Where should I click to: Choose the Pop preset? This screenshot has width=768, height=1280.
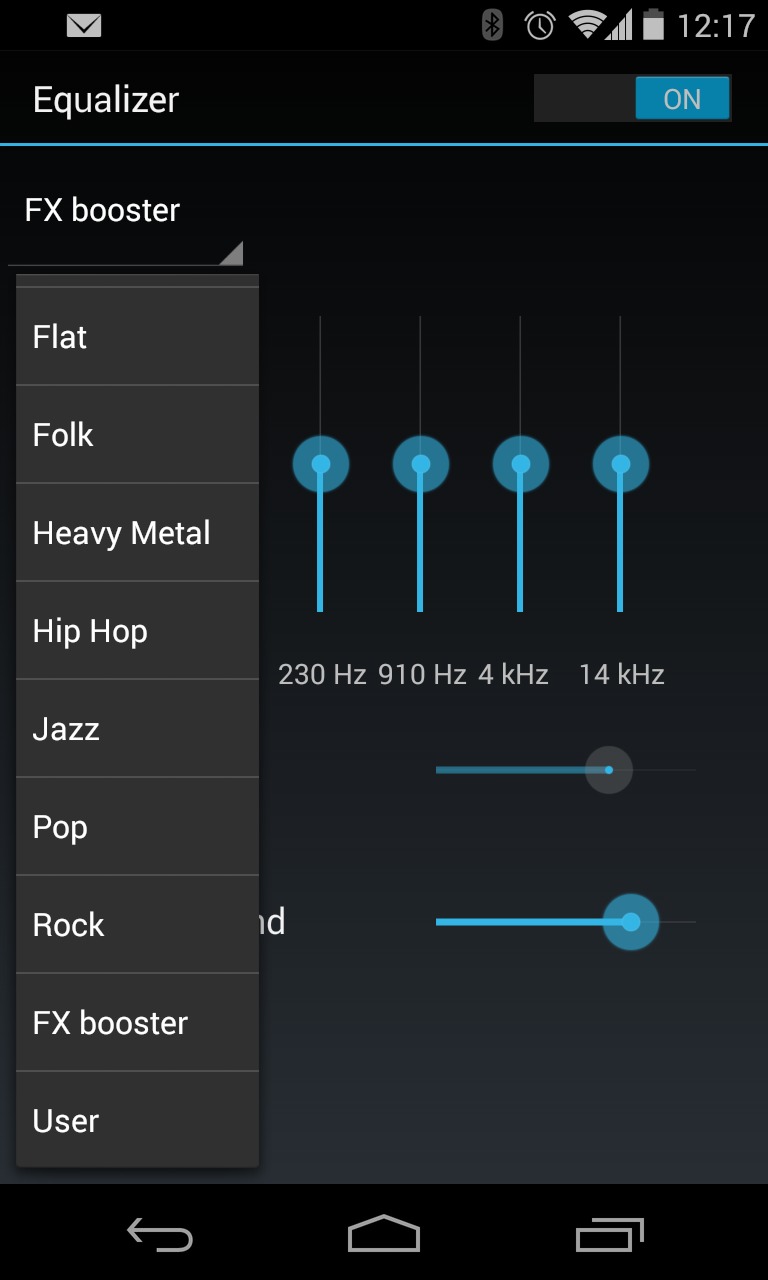click(x=137, y=827)
